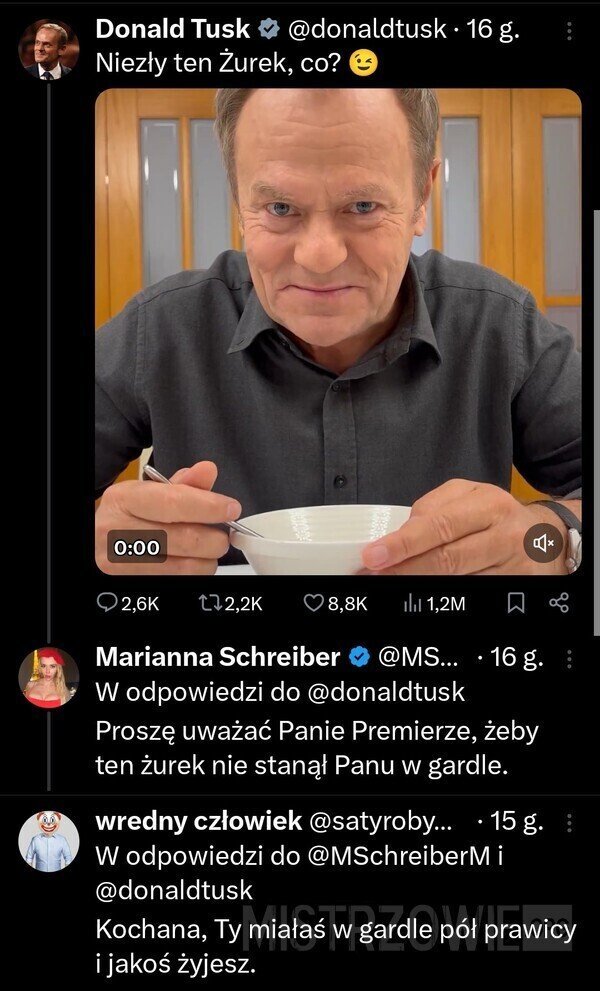Viewport: 600px width, 991px height.
Task: Open Donald Tusk's profile picture
Action: [48, 48]
